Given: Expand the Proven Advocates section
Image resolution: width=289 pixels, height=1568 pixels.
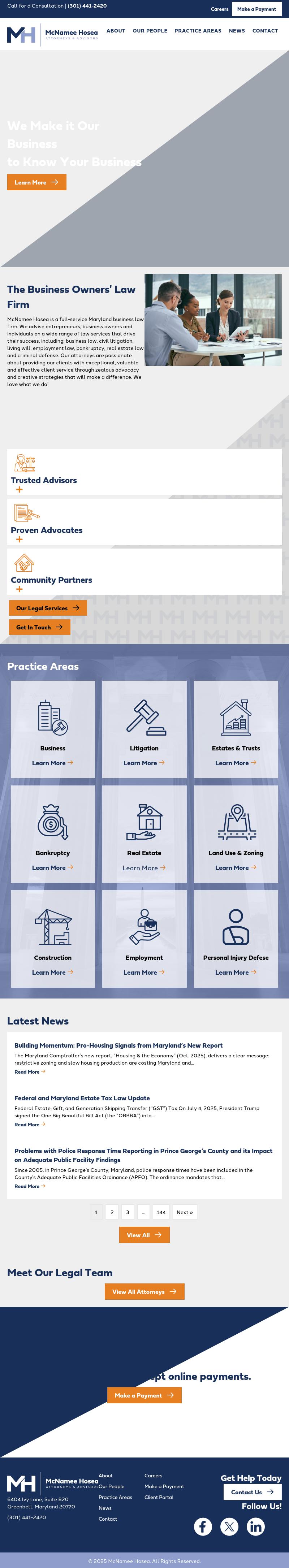Looking at the screenshot, I should coord(20,539).
